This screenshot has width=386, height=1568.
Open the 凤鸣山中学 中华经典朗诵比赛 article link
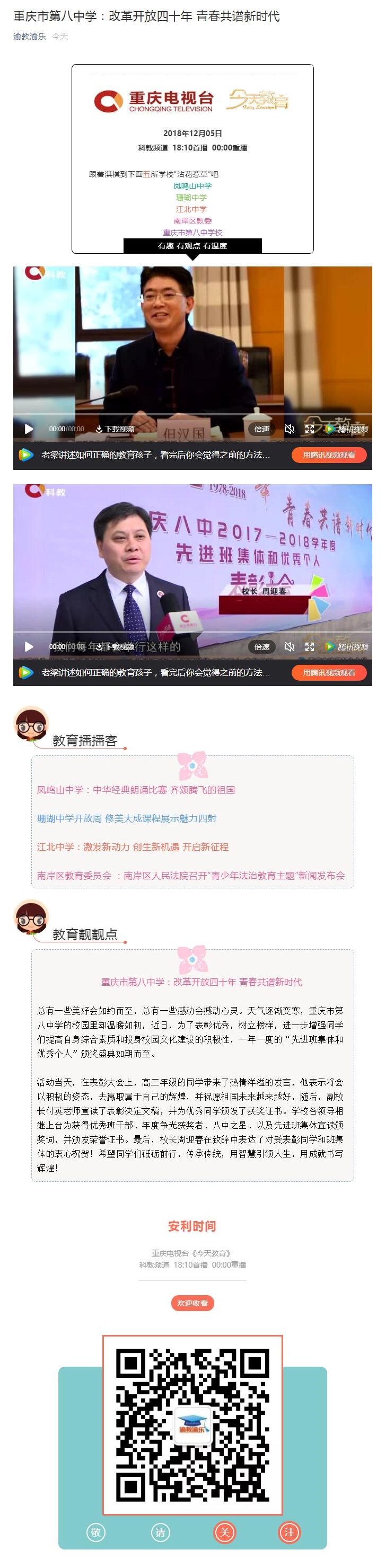tap(136, 789)
